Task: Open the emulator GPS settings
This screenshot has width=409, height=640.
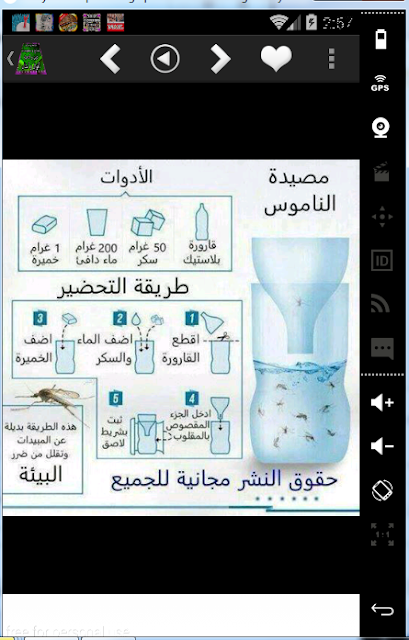Action: (380, 83)
